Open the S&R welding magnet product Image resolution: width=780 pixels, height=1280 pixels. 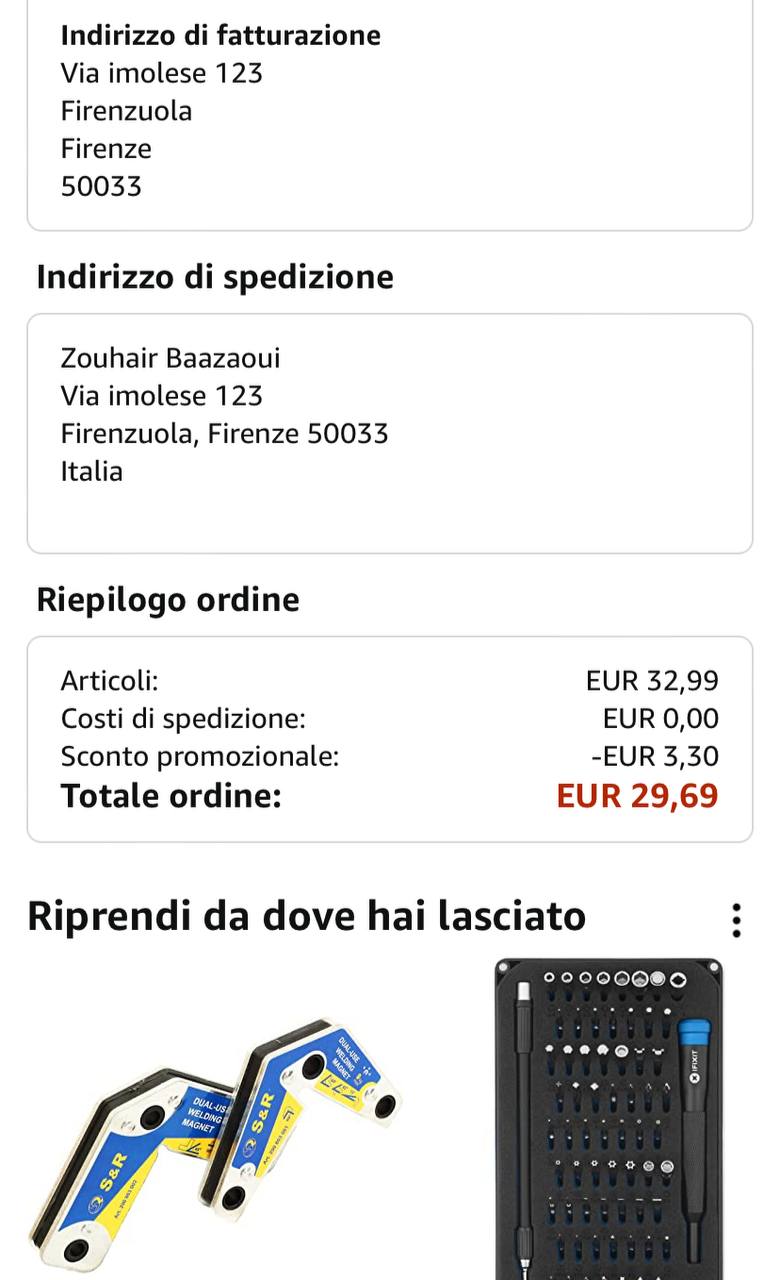[214, 1138]
